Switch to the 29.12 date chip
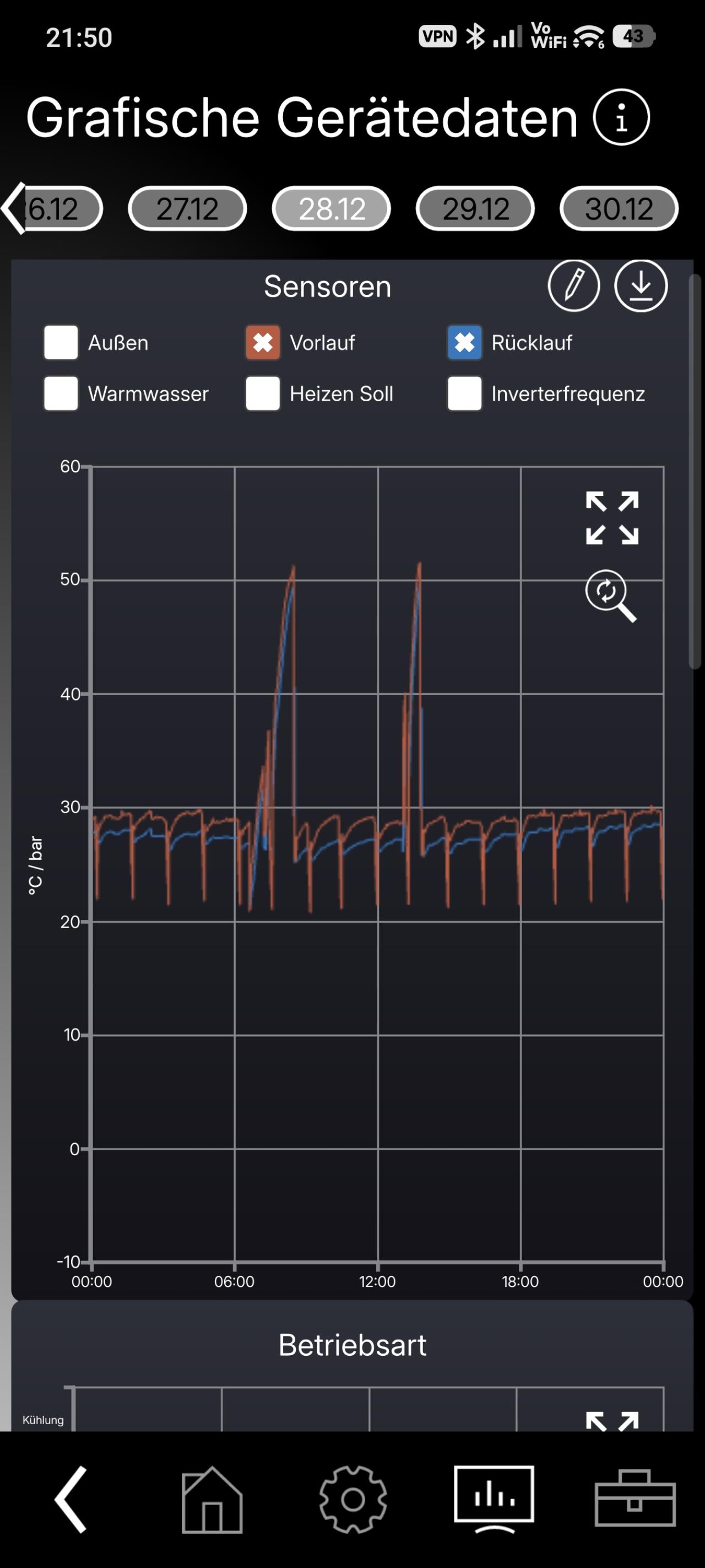Screen dimensions: 705x1568 coord(475,209)
